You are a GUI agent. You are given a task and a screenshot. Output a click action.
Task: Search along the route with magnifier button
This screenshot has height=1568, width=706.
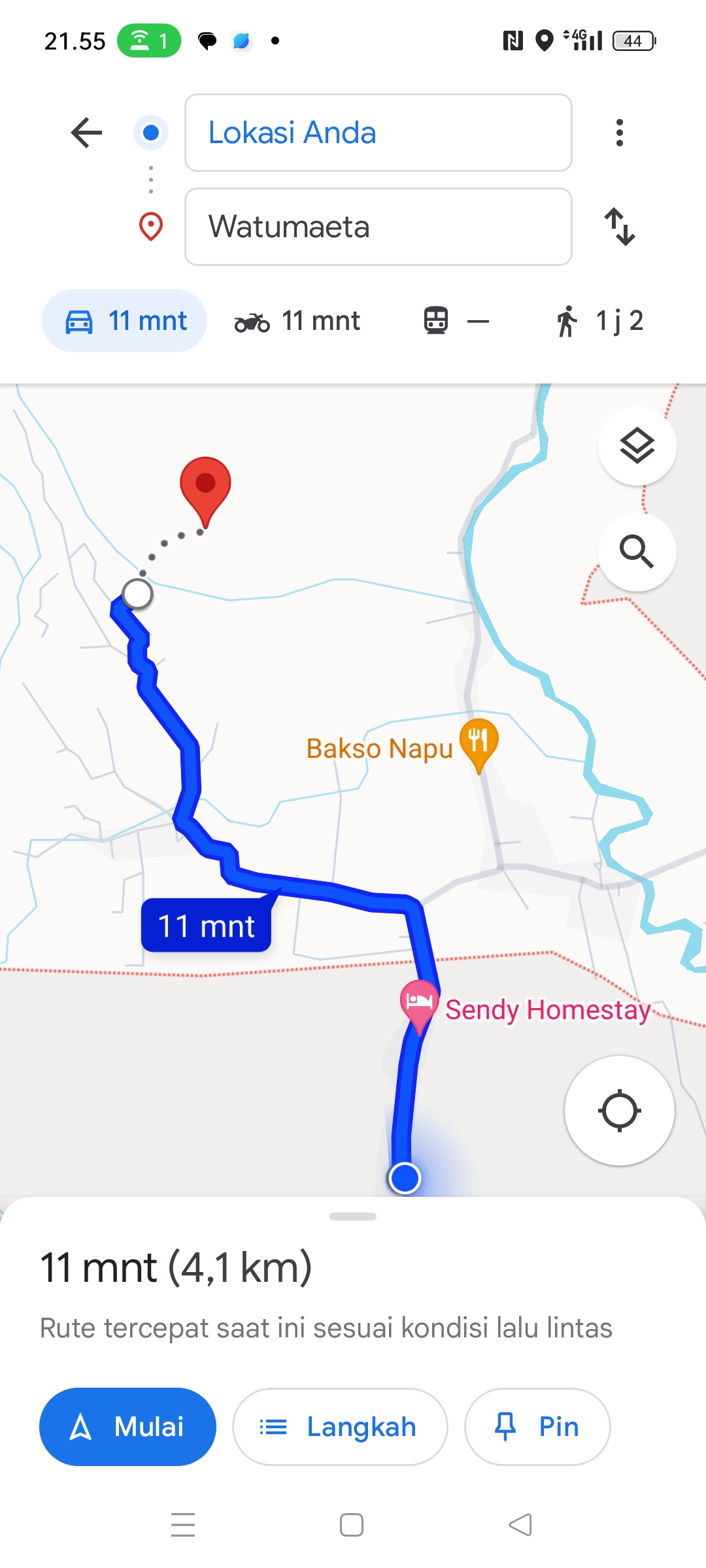tap(637, 552)
